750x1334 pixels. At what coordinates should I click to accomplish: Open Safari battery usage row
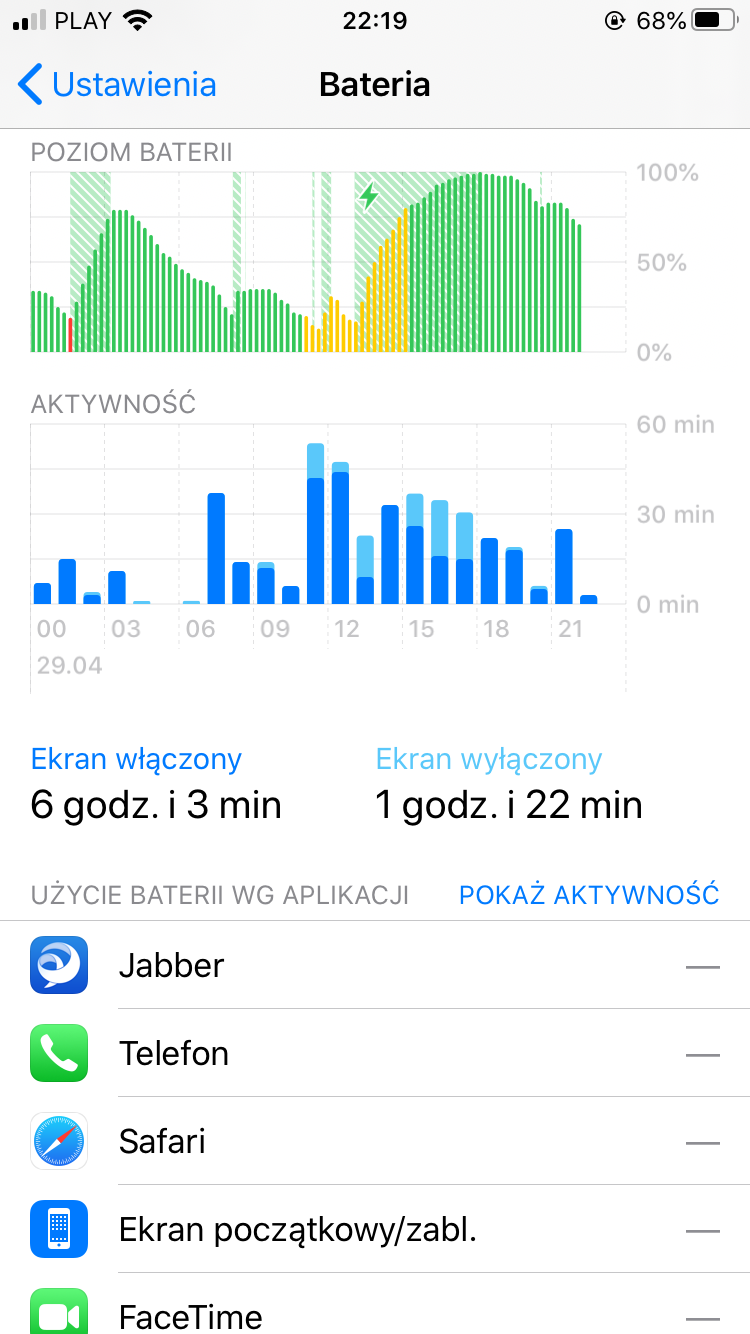pyautogui.click(x=374, y=1141)
